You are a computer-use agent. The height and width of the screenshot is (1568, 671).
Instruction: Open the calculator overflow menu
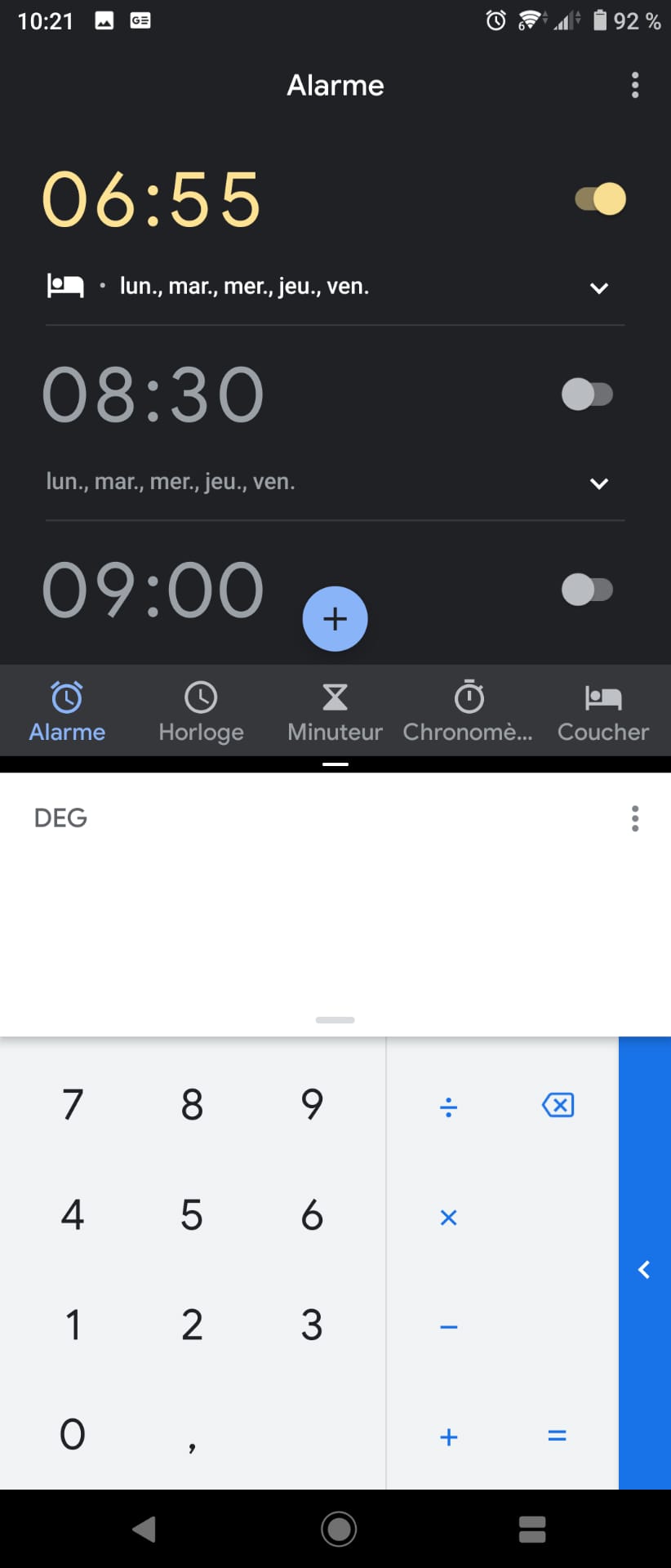click(x=635, y=818)
